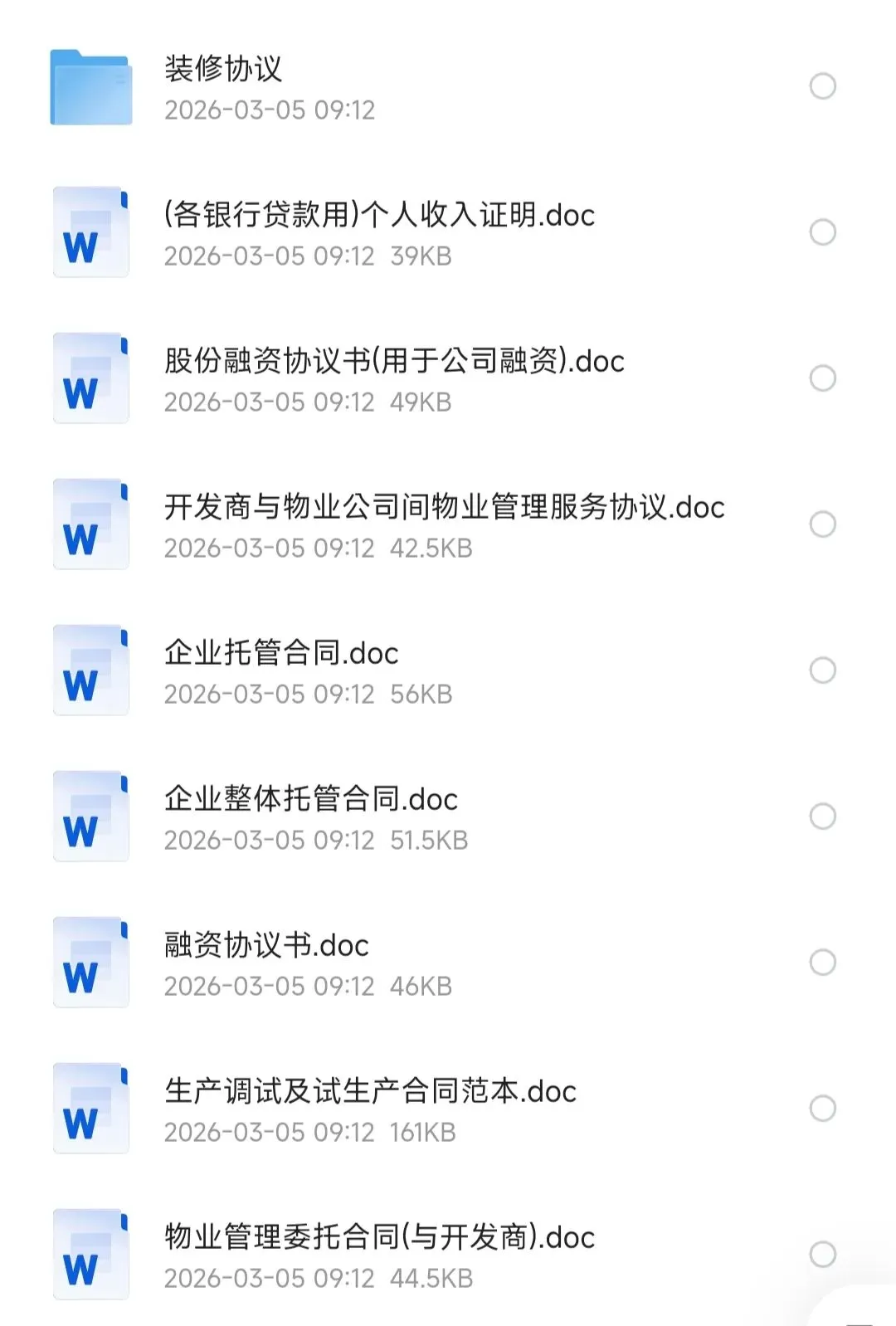Tick the circle for 个人收入证明.doc
This screenshot has width=896, height=1326.
click(822, 232)
